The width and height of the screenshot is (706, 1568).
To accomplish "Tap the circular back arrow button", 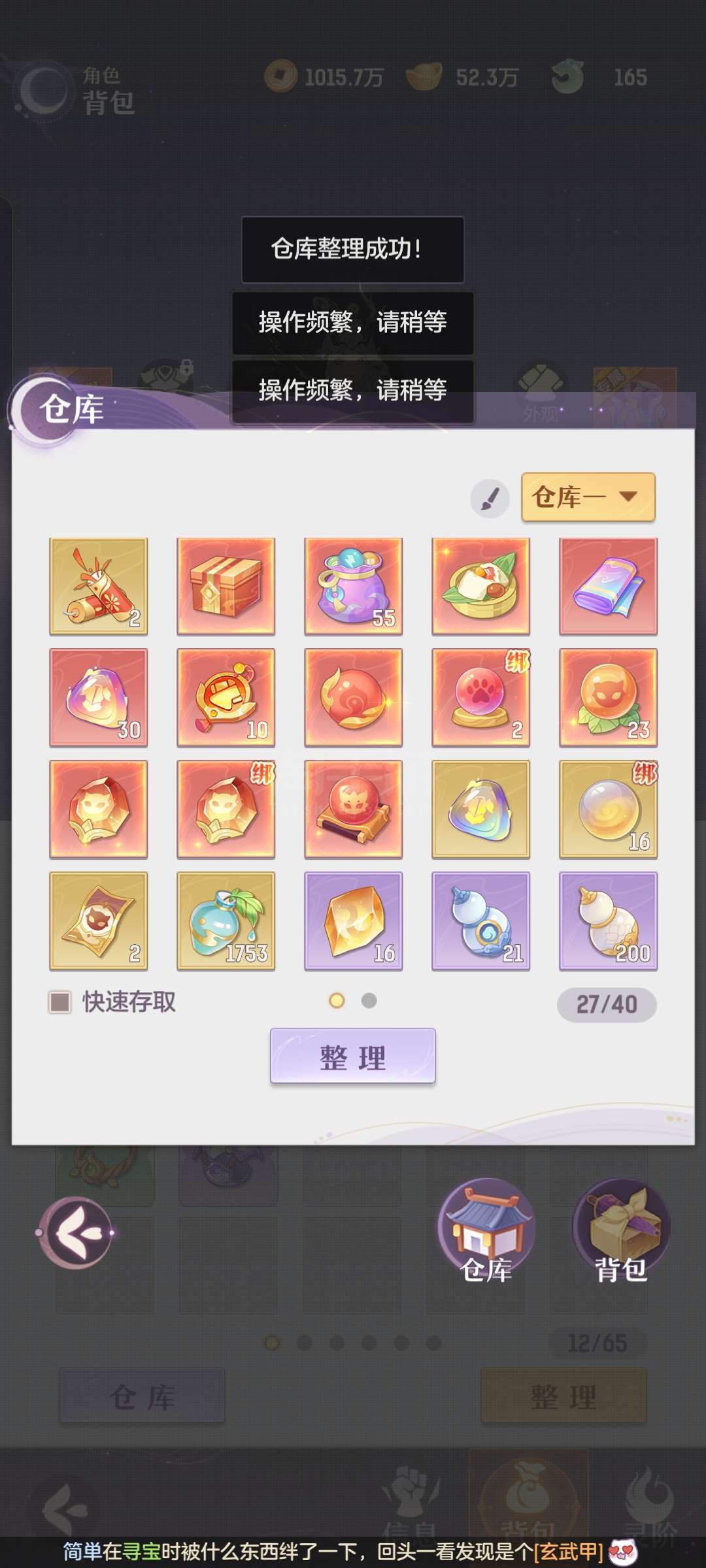I will point(76,1232).
